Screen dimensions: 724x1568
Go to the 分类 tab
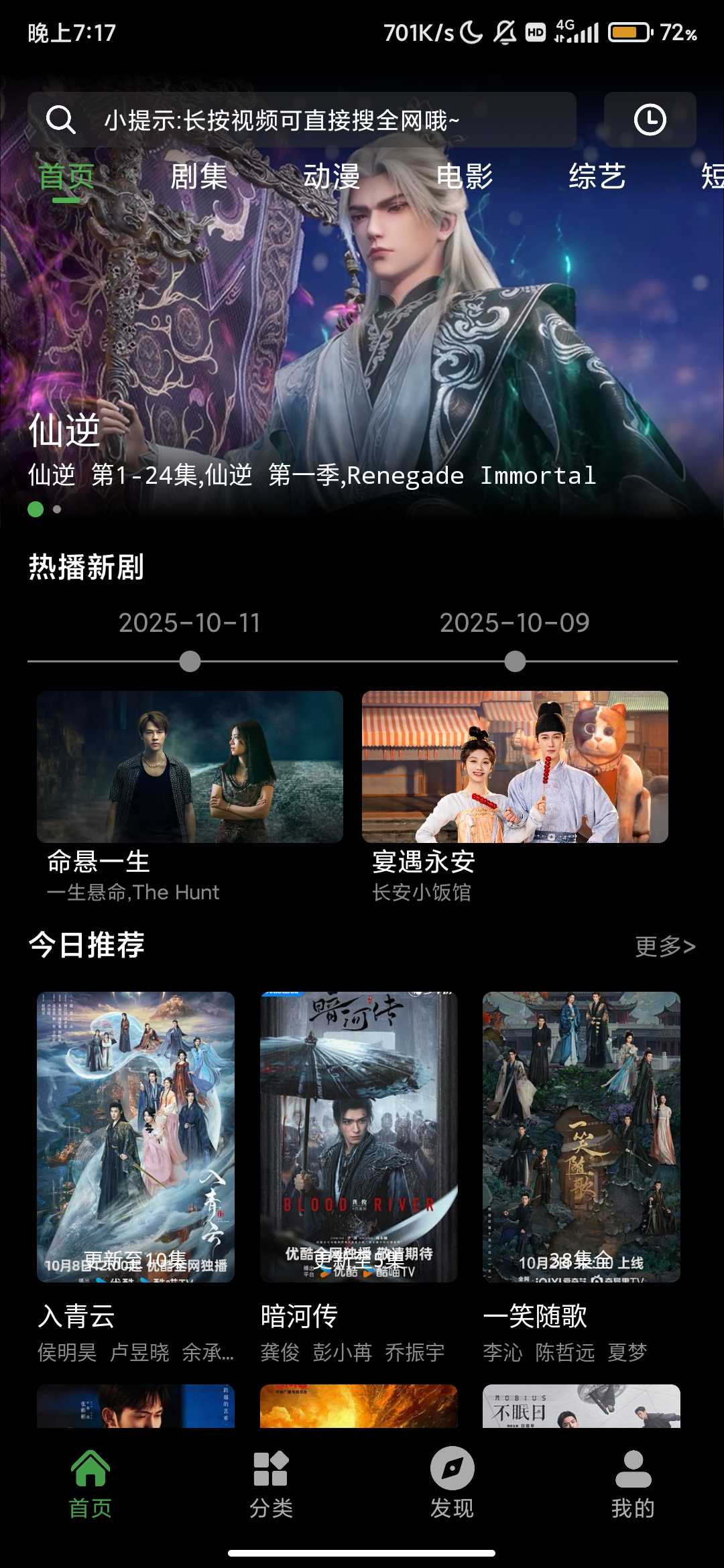point(271,1484)
